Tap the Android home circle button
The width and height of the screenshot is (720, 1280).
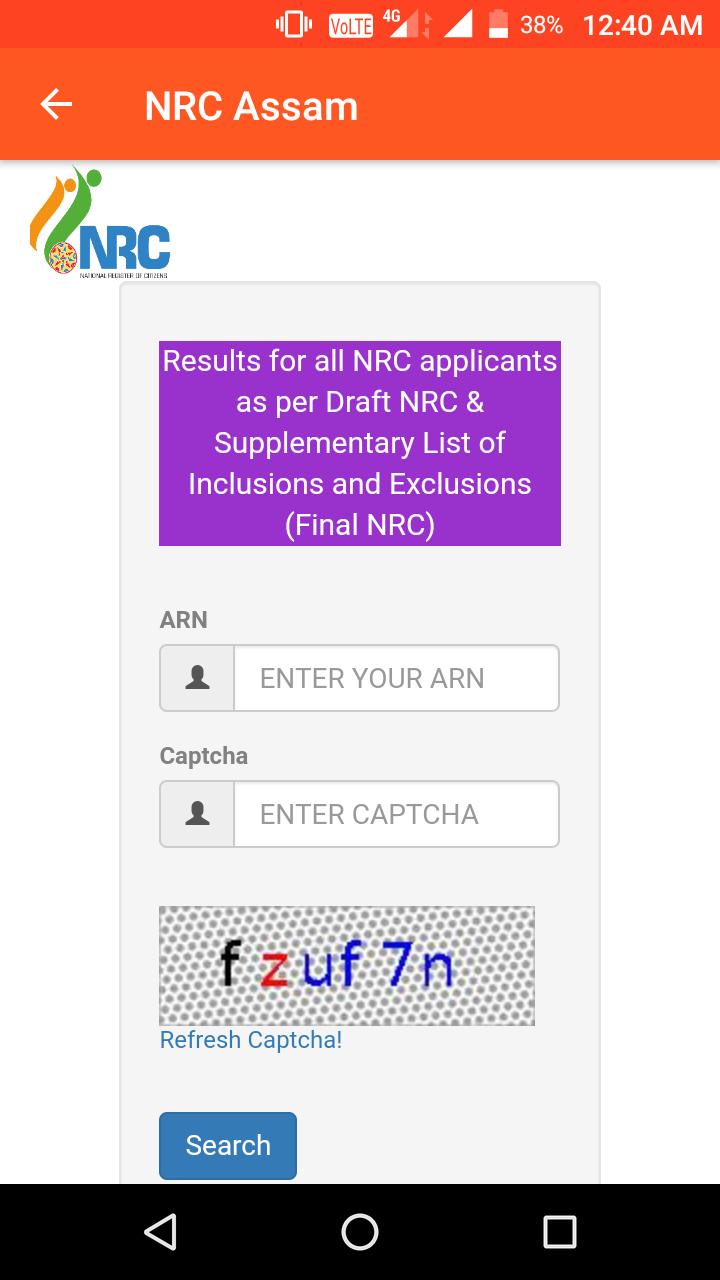tap(359, 1235)
